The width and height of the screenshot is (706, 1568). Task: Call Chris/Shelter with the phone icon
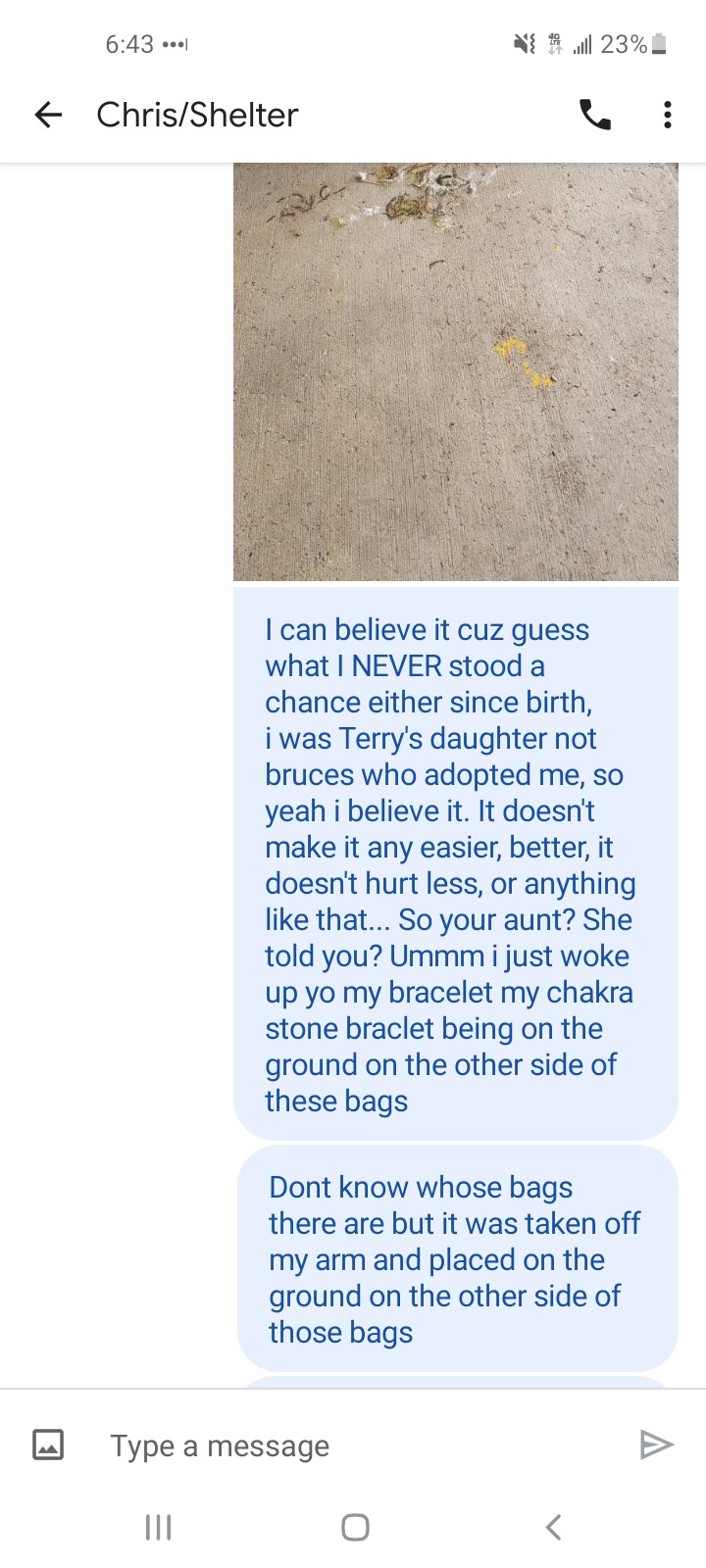click(x=594, y=116)
